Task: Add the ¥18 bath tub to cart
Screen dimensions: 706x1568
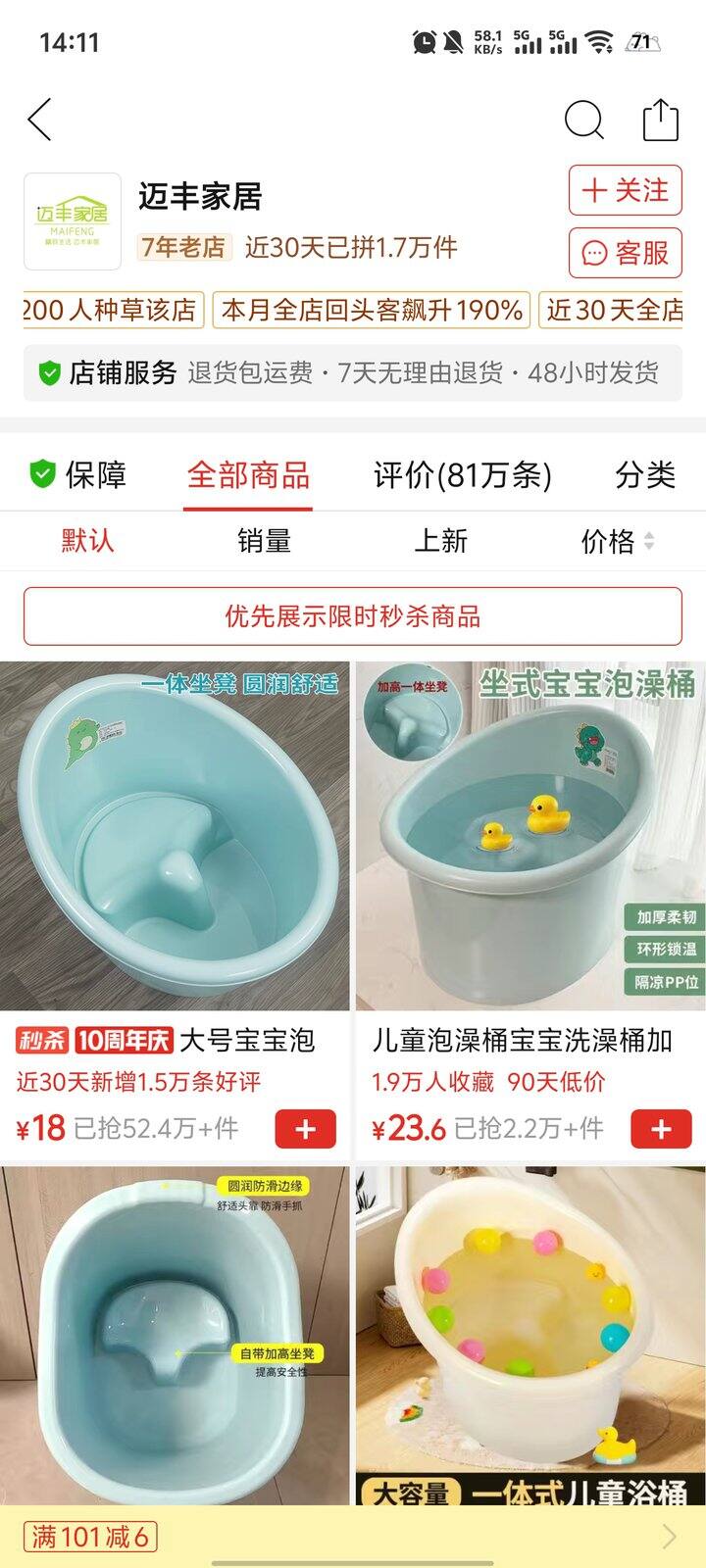Action: [306, 1129]
